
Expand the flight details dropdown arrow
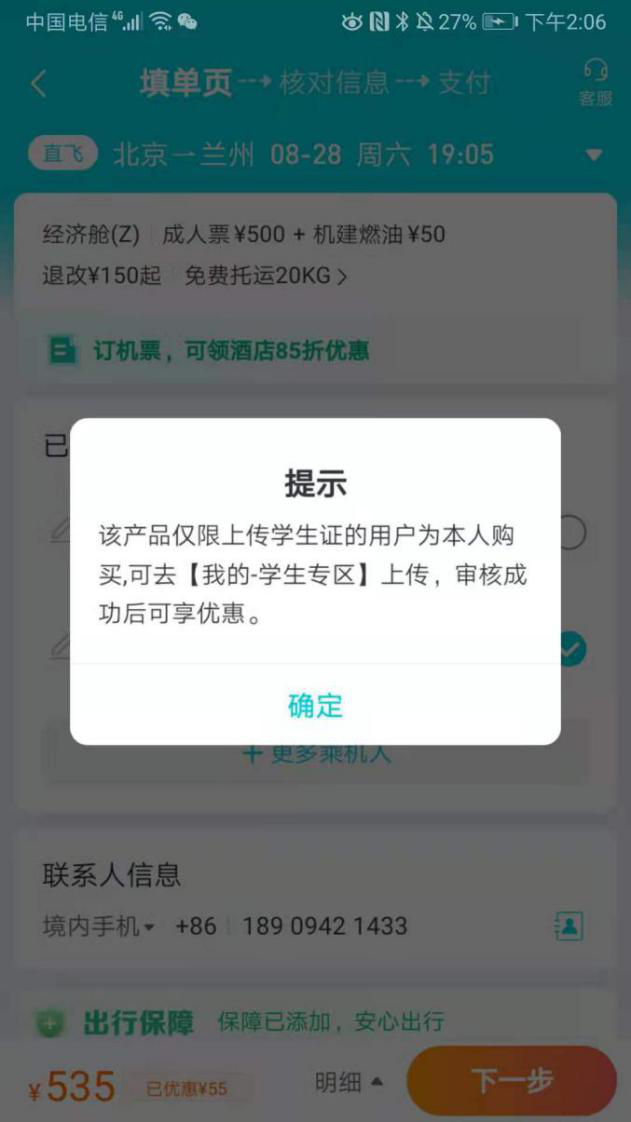[594, 156]
